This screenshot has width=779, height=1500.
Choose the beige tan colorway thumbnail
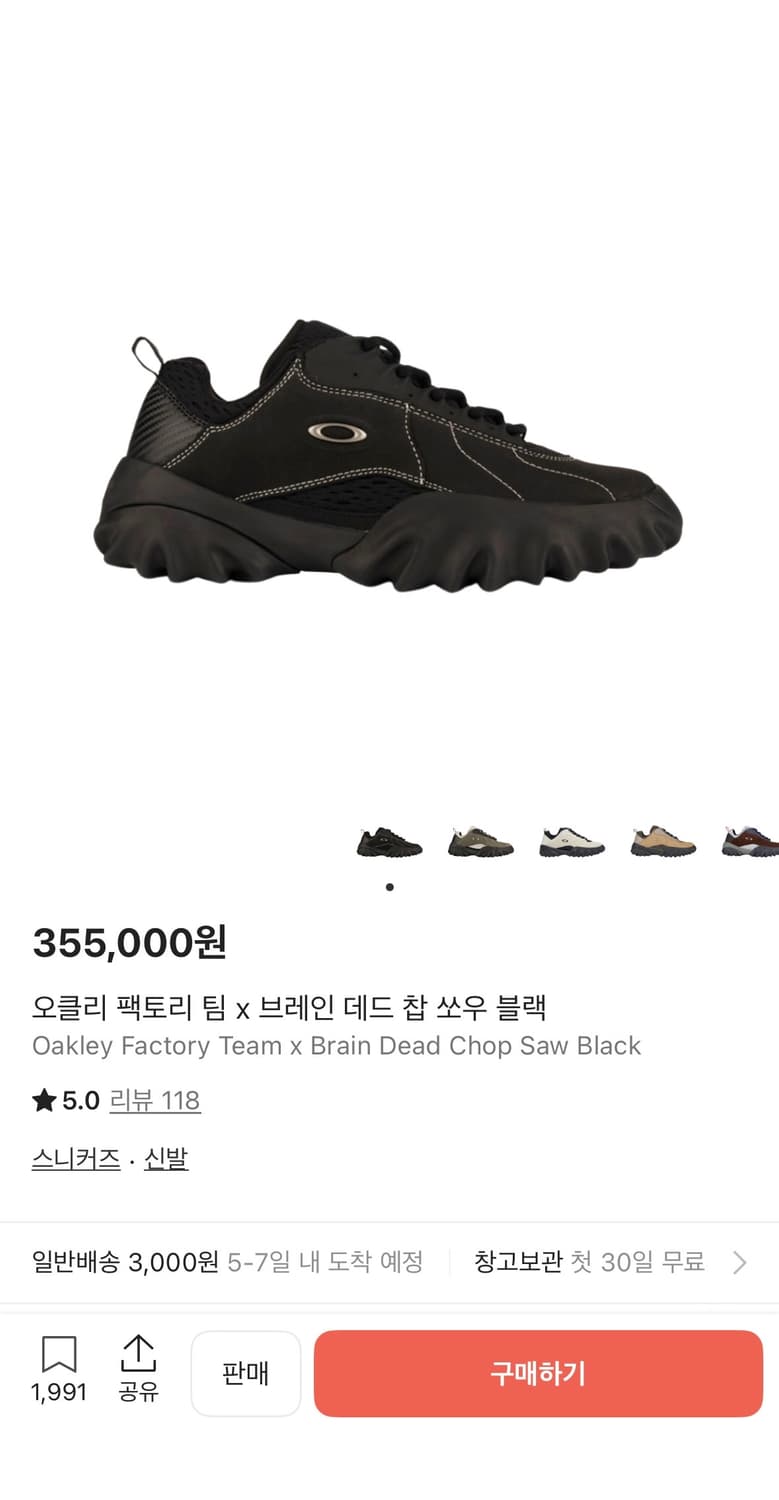662,843
